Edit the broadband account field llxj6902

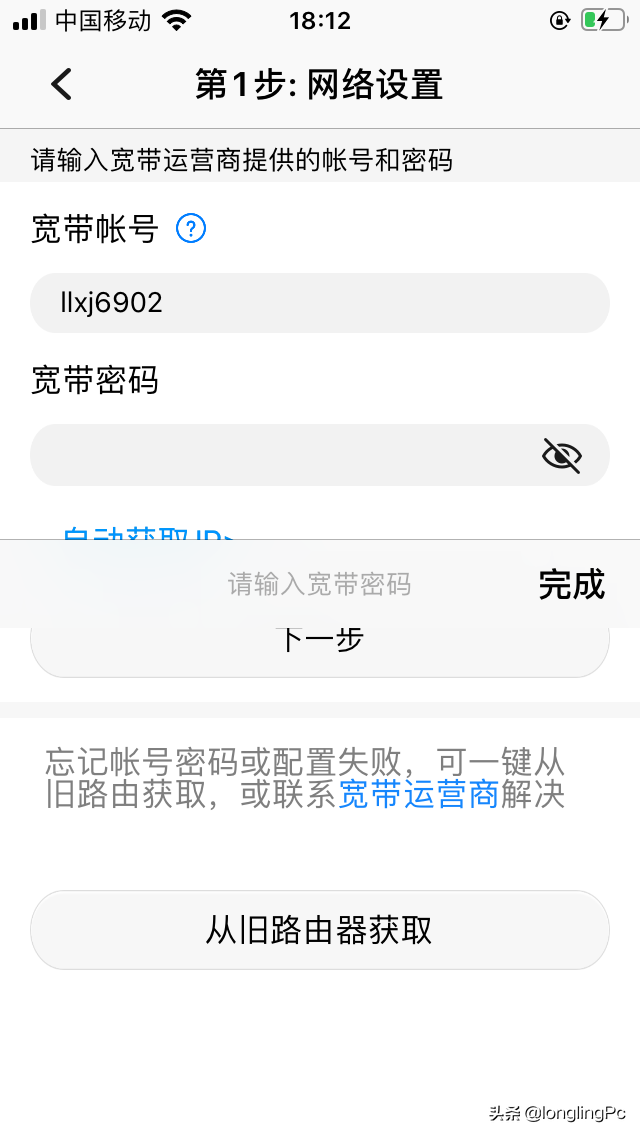(320, 303)
